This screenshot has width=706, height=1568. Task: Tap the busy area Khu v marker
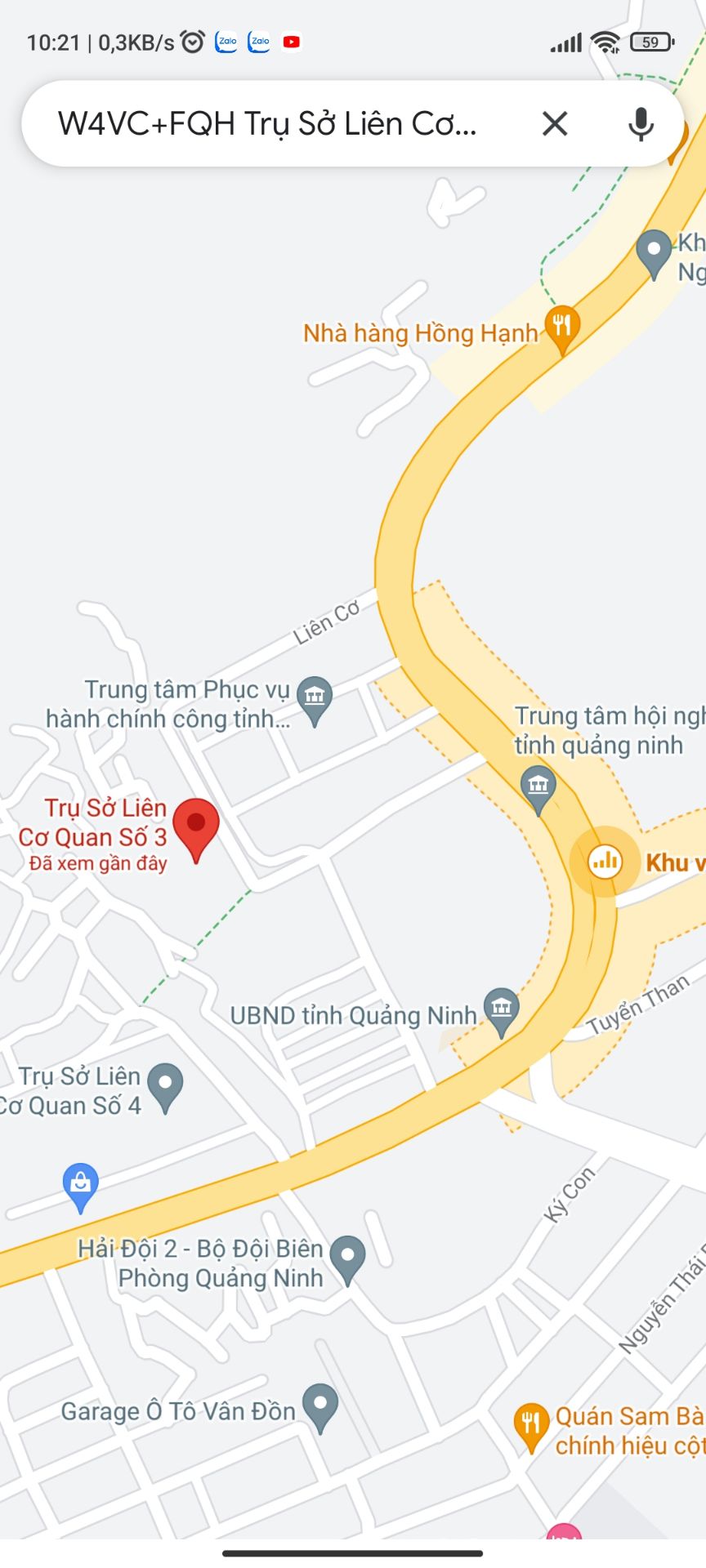pyautogui.click(x=605, y=861)
